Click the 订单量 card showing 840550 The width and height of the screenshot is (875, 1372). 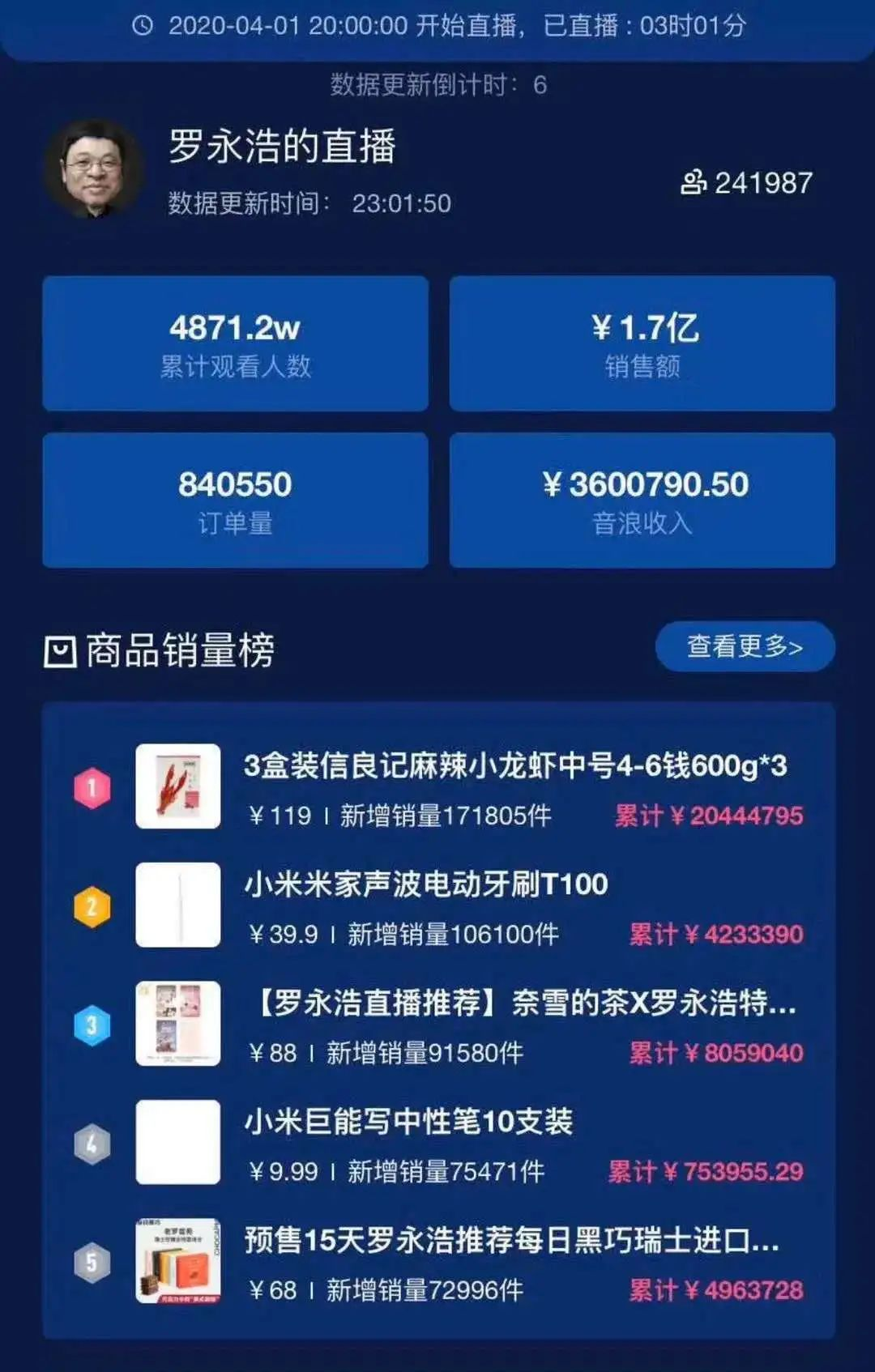235,501
